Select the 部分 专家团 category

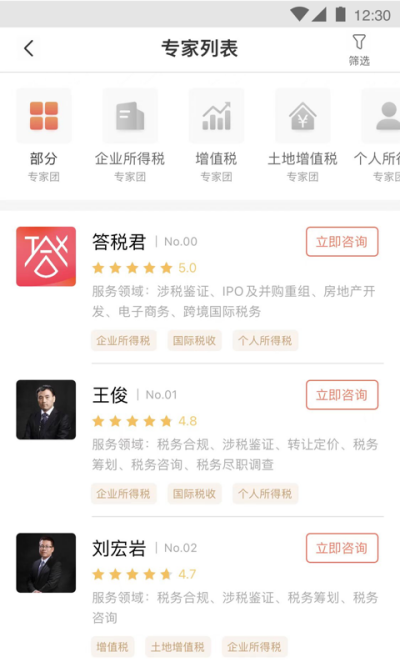(x=44, y=135)
